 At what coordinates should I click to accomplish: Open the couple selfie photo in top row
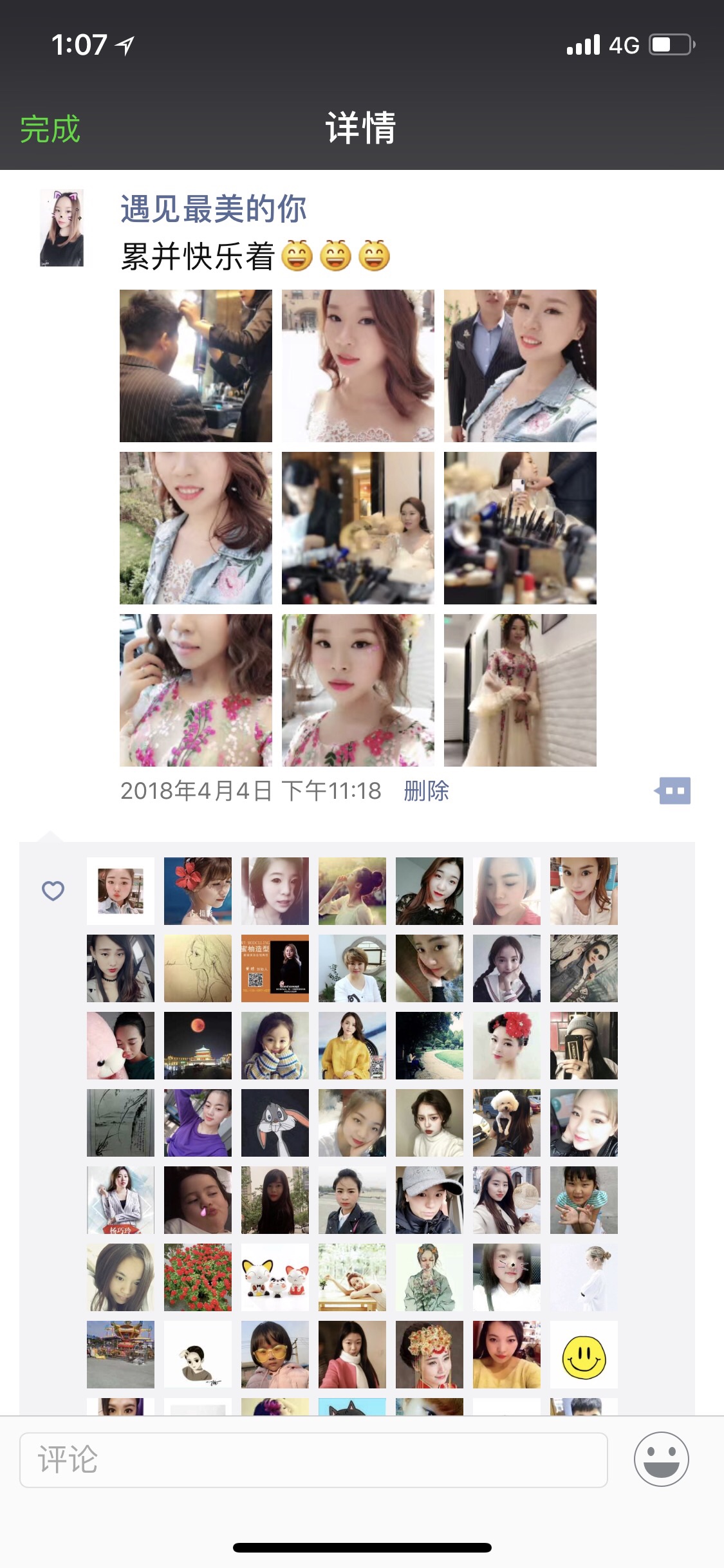click(520, 366)
